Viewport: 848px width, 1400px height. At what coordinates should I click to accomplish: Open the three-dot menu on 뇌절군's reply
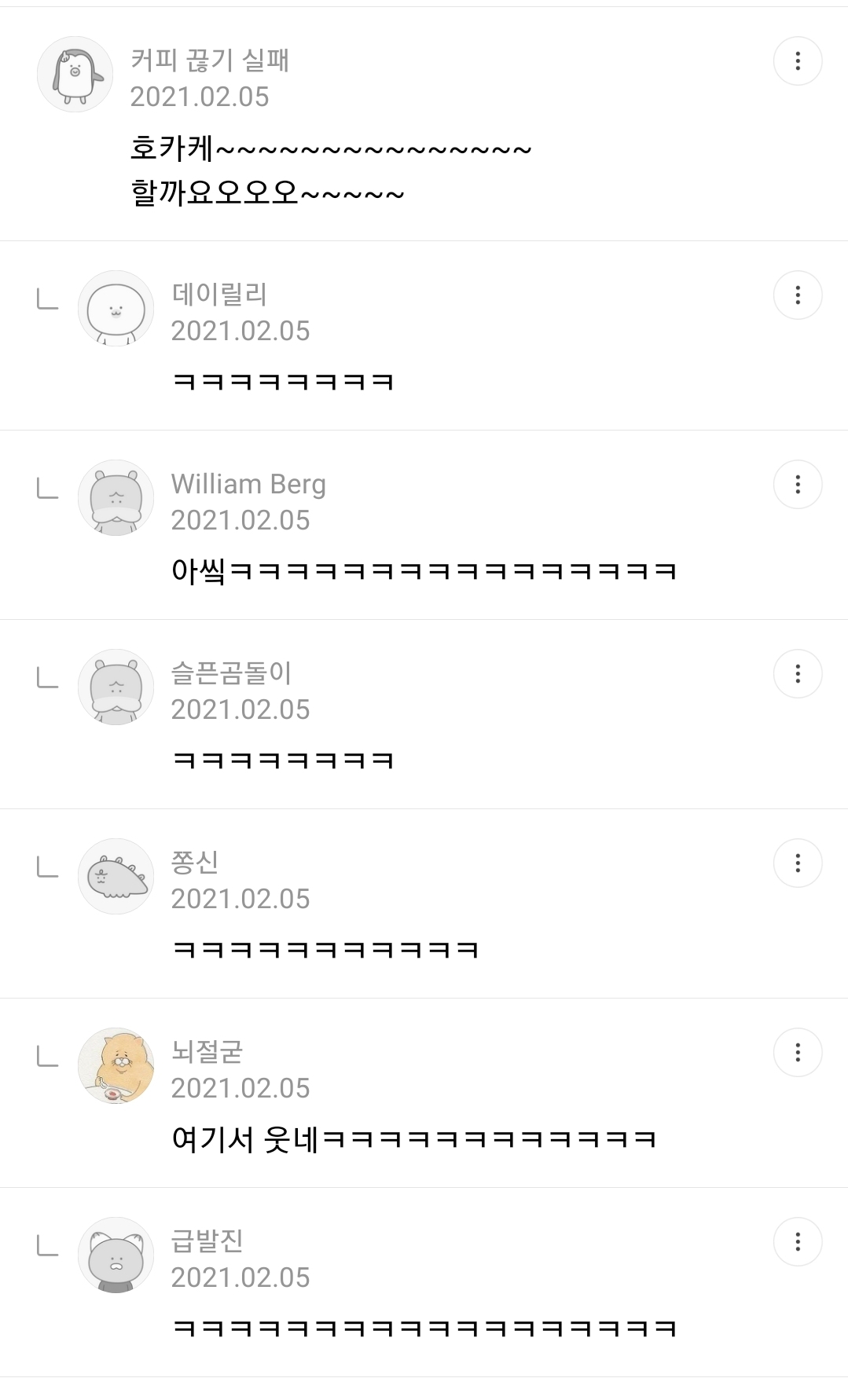(x=798, y=1052)
